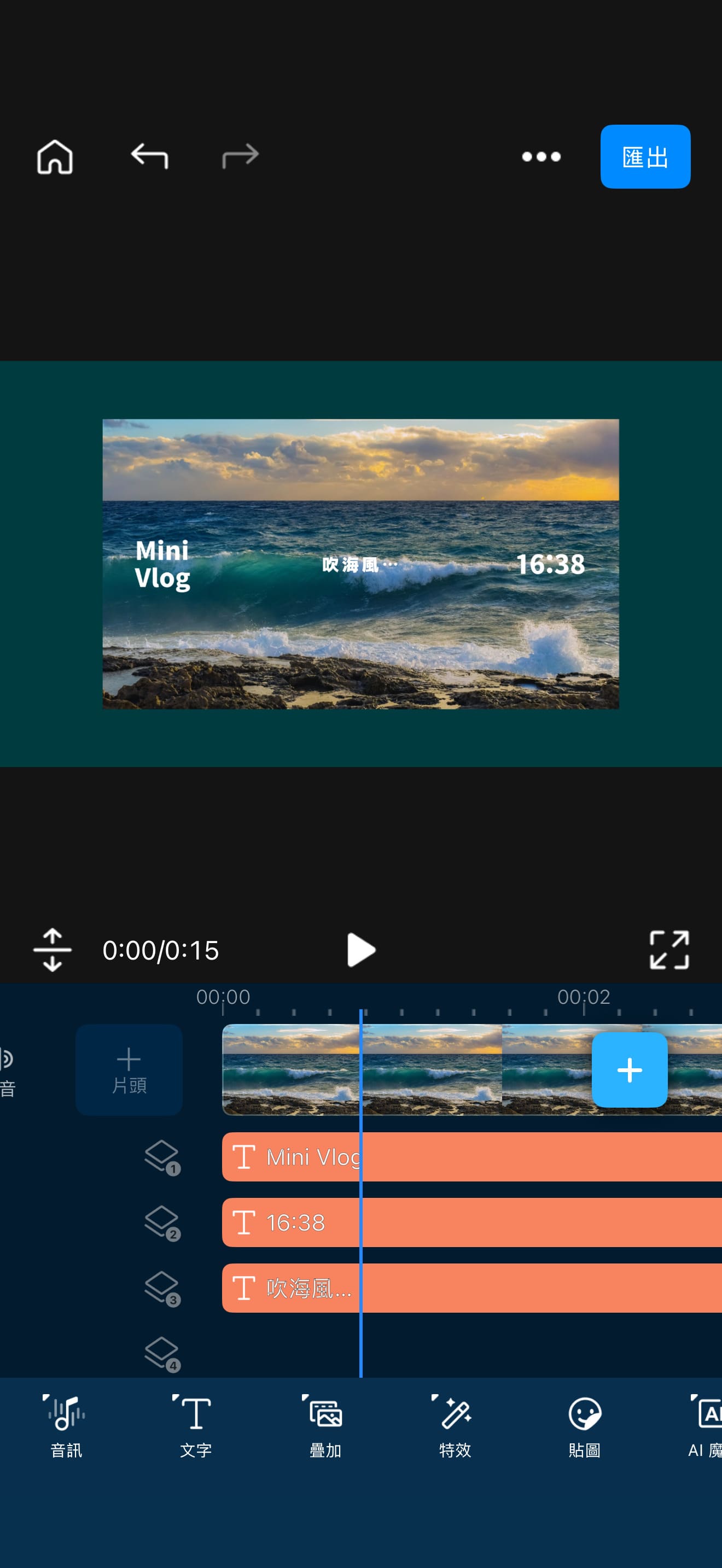Open the three-dot more options menu
This screenshot has width=722, height=1568.
coord(540,157)
